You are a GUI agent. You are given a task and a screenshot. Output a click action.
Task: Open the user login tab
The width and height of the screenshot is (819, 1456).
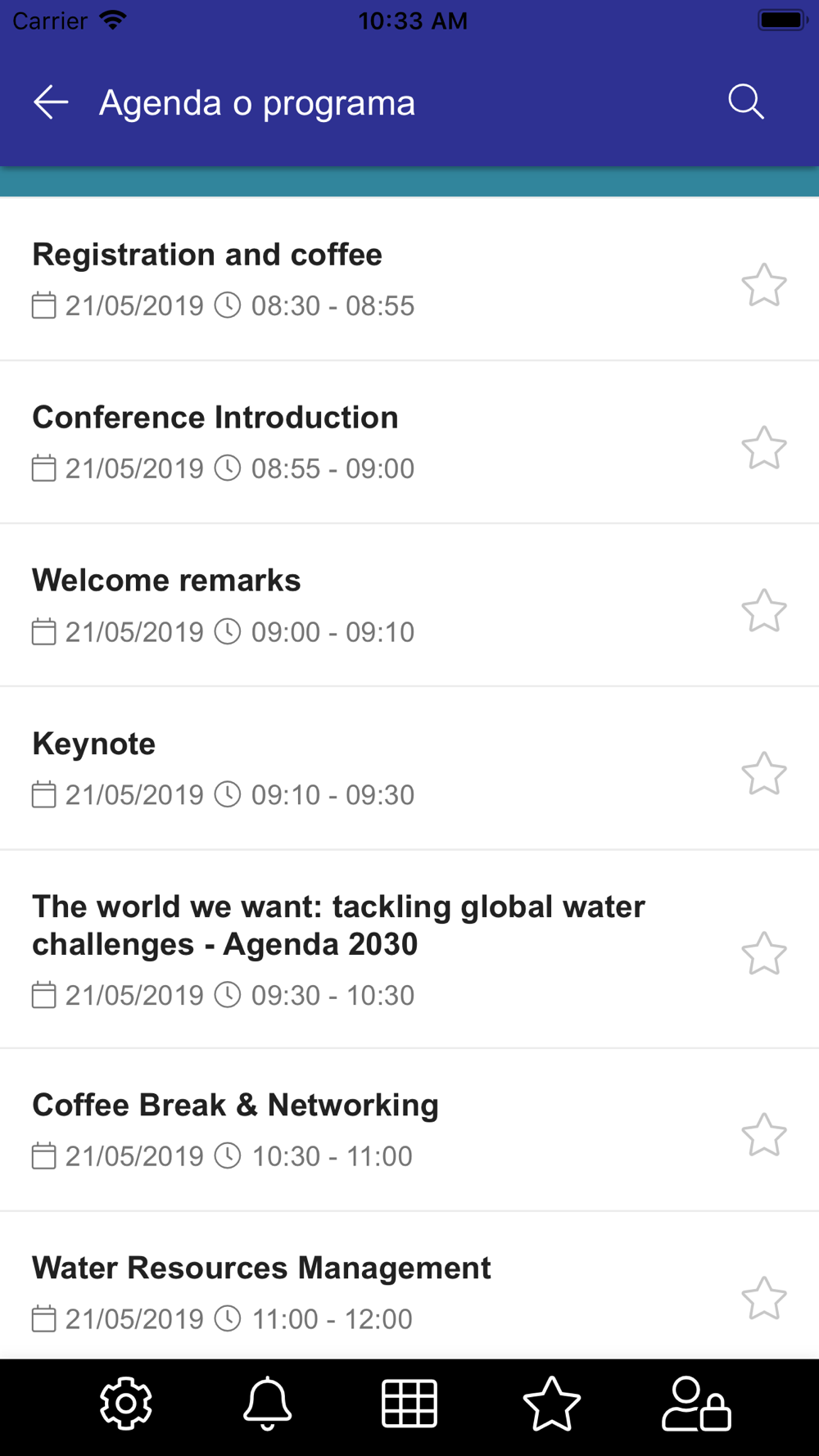pyautogui.click(x=696, y=1404)
